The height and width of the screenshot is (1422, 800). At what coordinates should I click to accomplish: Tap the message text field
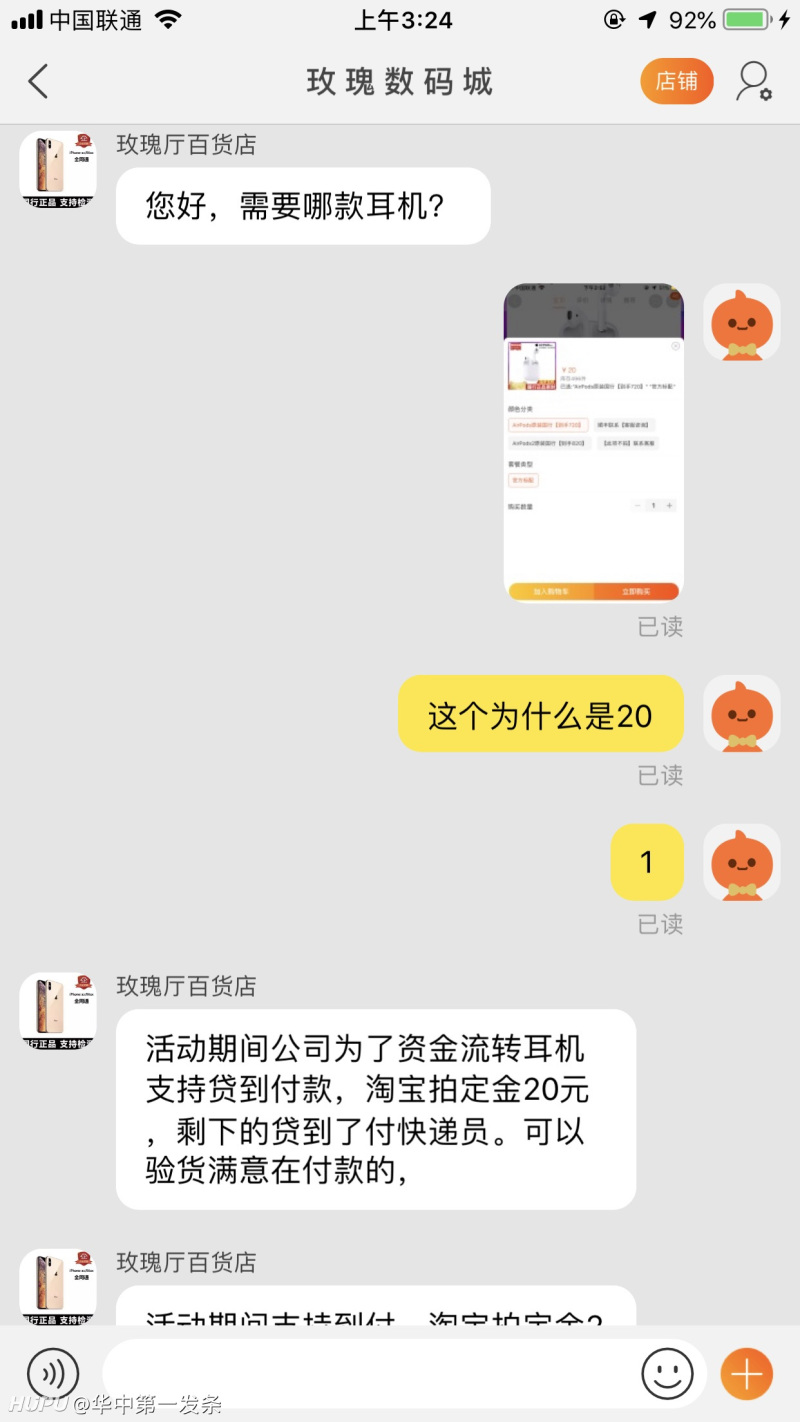click(370, 1373)
